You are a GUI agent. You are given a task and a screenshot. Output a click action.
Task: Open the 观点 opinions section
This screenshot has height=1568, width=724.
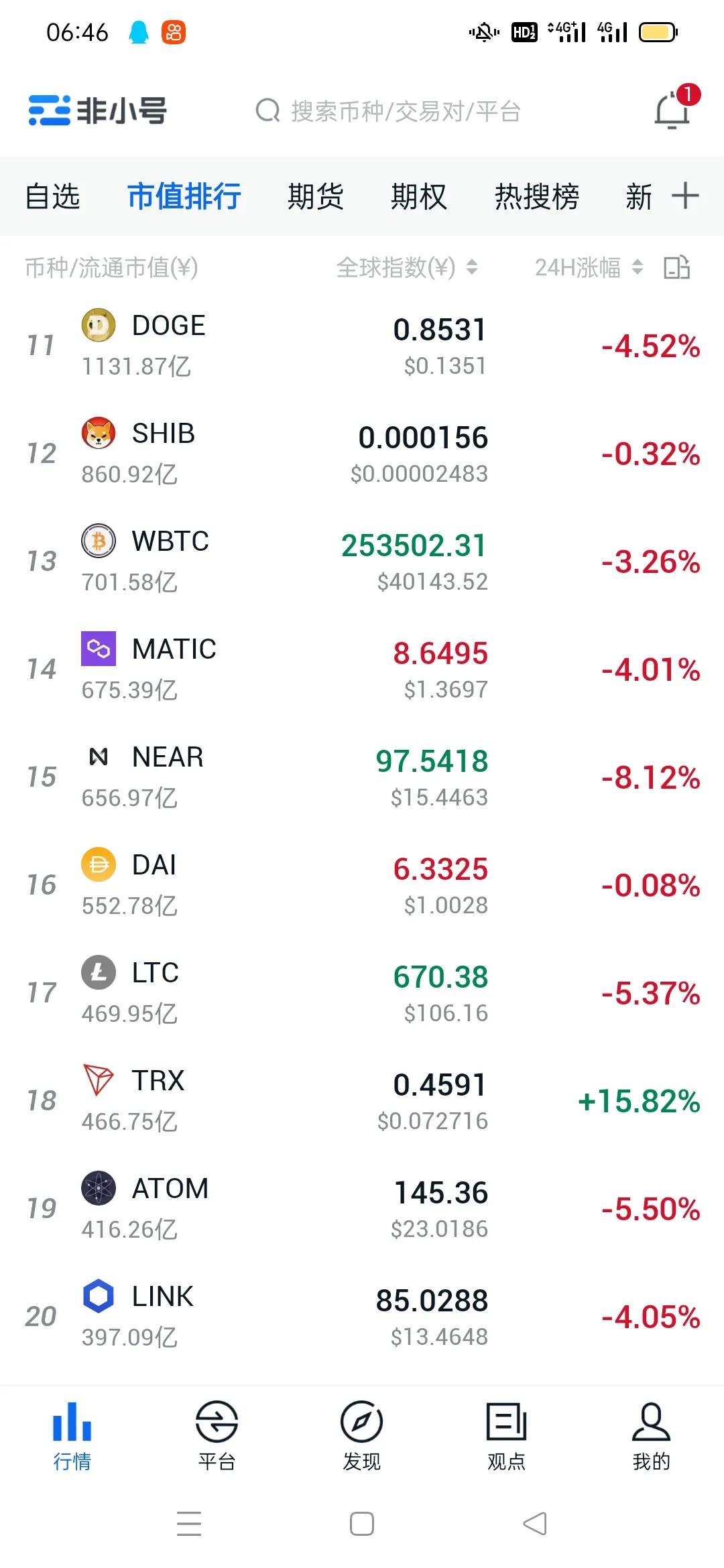[x=505, y=1434]
